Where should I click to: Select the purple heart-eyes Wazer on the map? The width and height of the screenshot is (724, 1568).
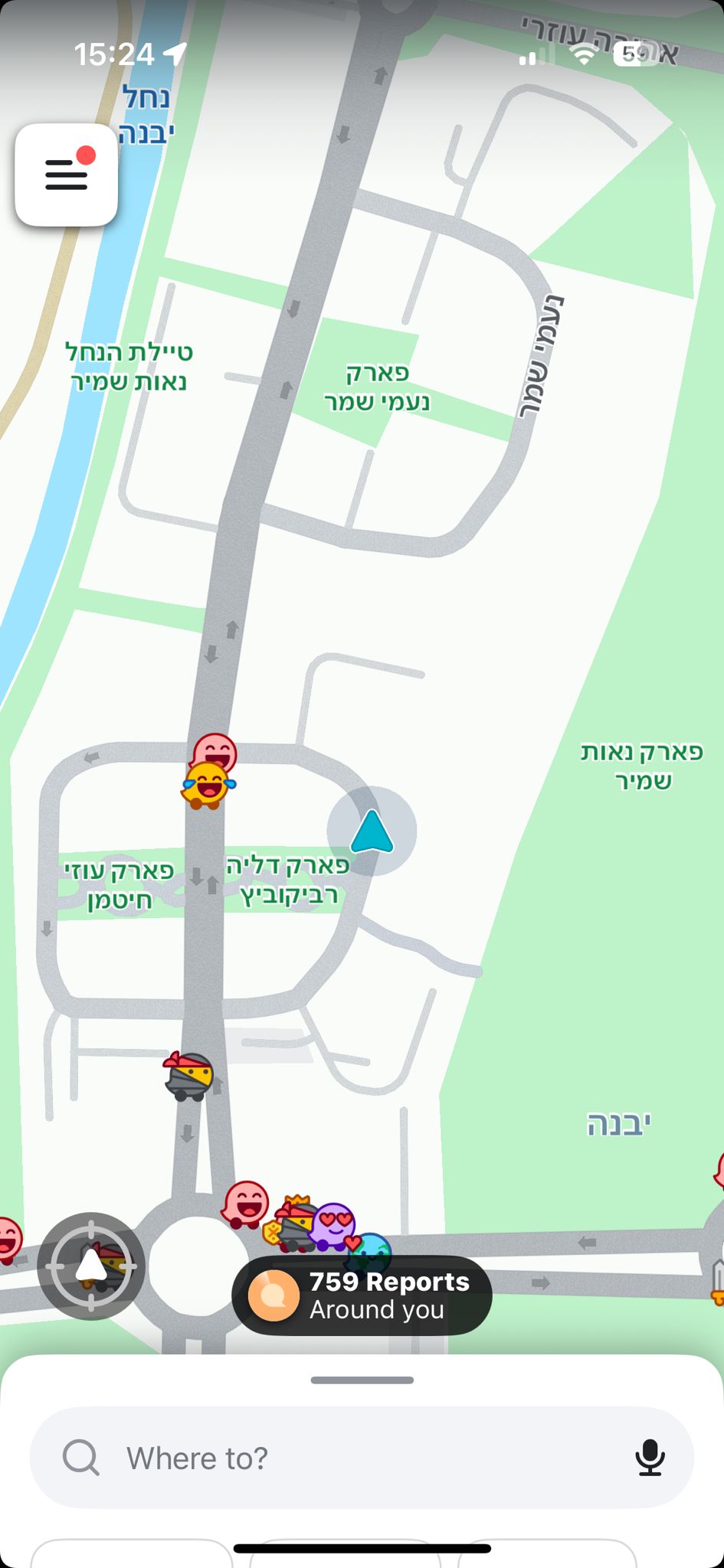coord(333,1225)
